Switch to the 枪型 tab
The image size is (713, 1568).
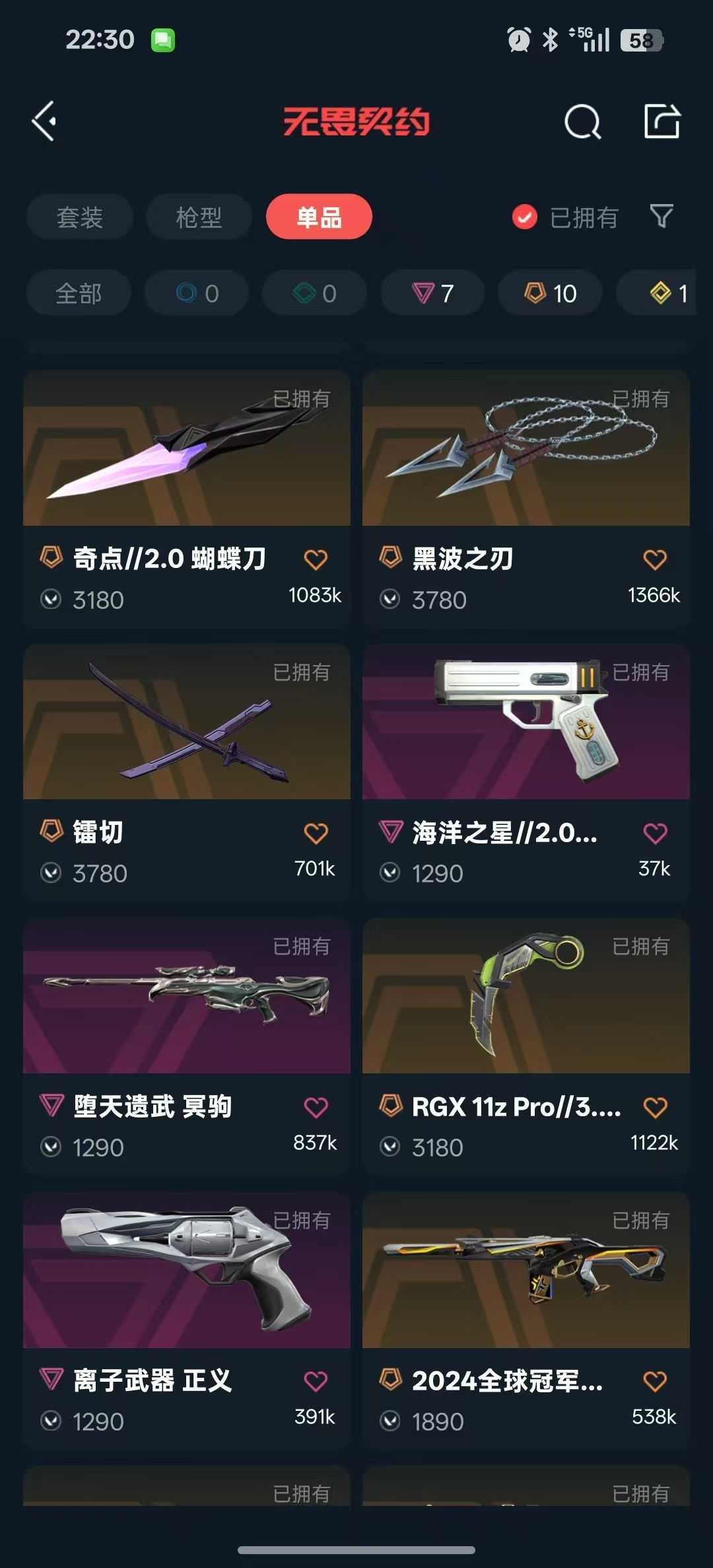[x=198, y=217]
